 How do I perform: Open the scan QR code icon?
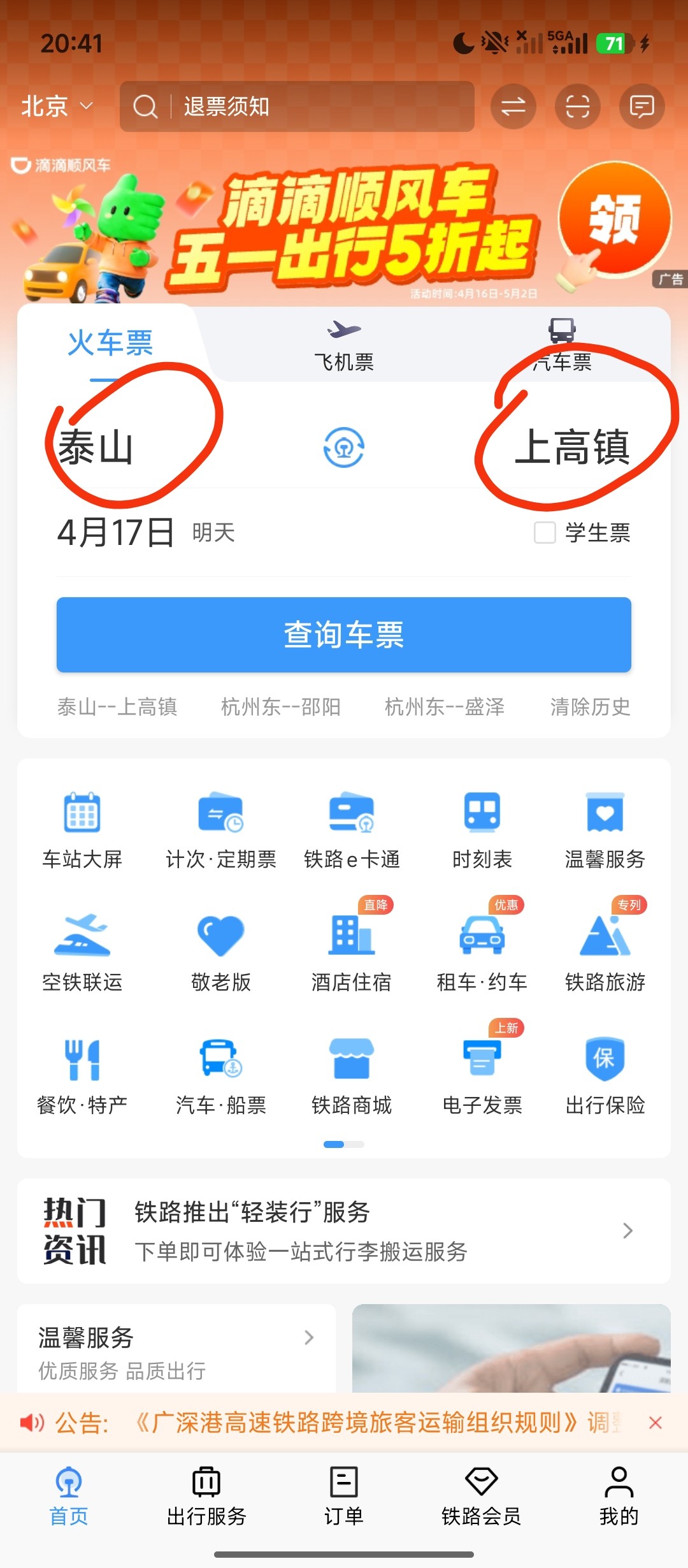tap(577, 106)
